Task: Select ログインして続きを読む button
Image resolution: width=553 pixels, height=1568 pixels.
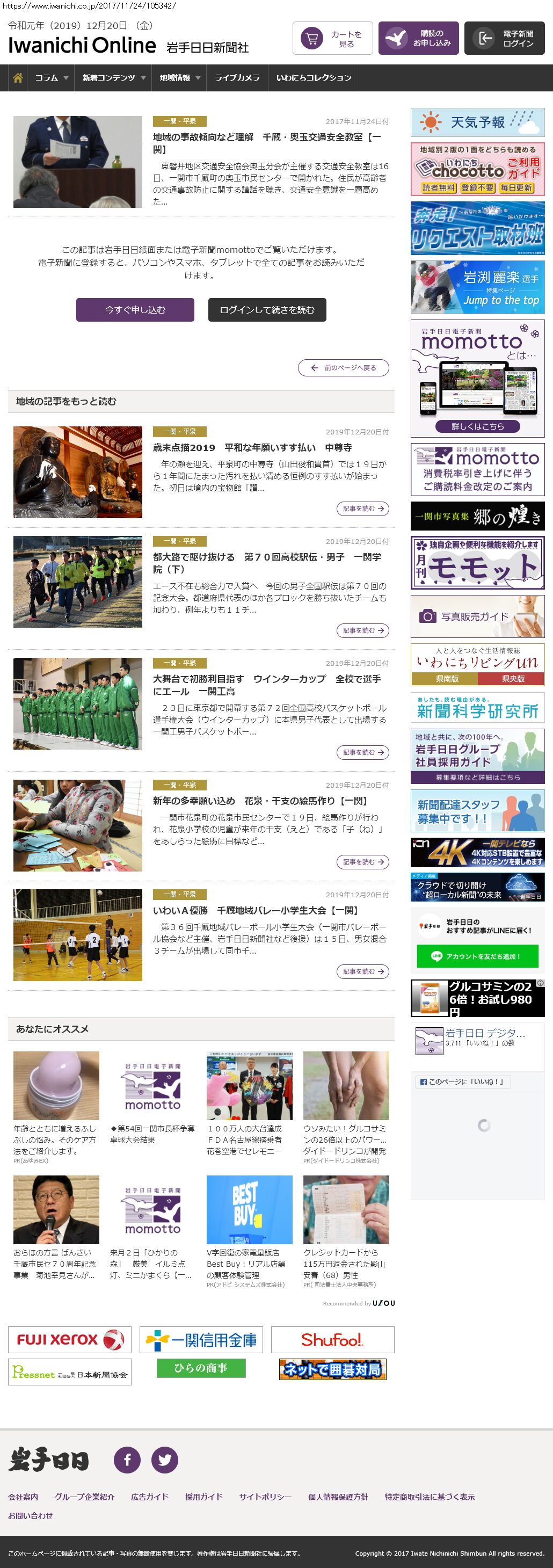Action: click(x=267, y=310)
